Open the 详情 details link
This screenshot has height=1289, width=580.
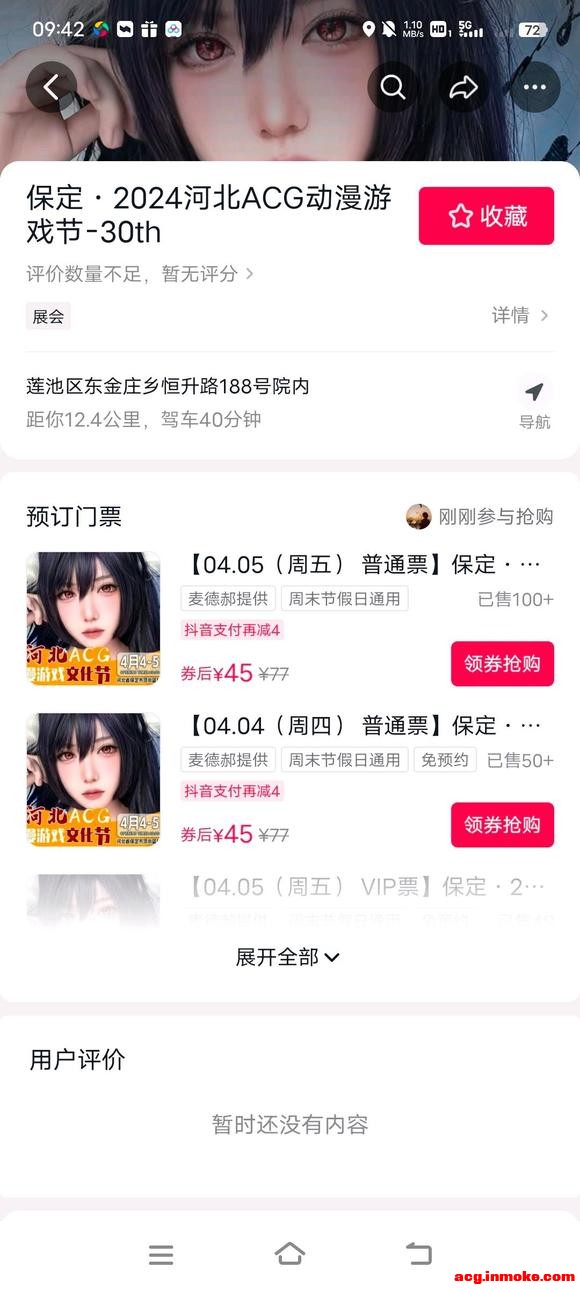pos(520,316)
